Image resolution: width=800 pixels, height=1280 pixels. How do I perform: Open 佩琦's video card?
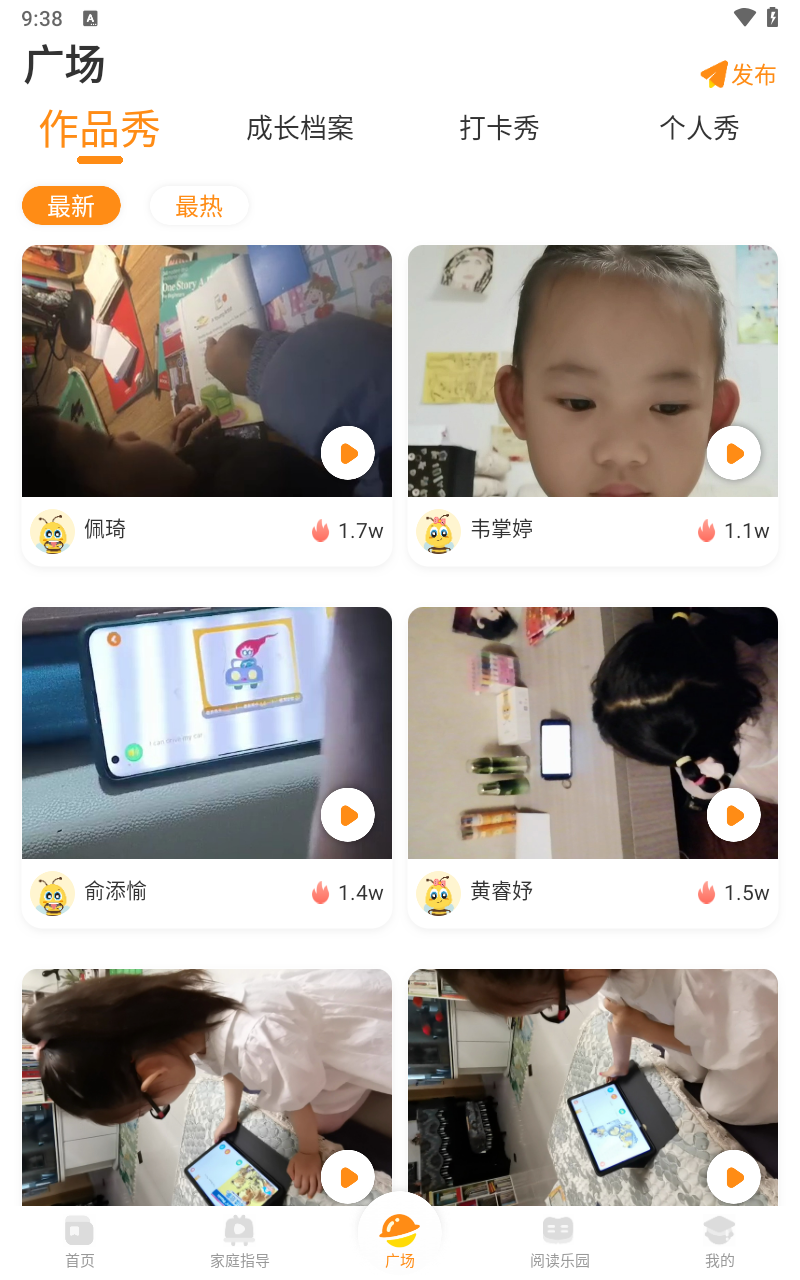206,371
